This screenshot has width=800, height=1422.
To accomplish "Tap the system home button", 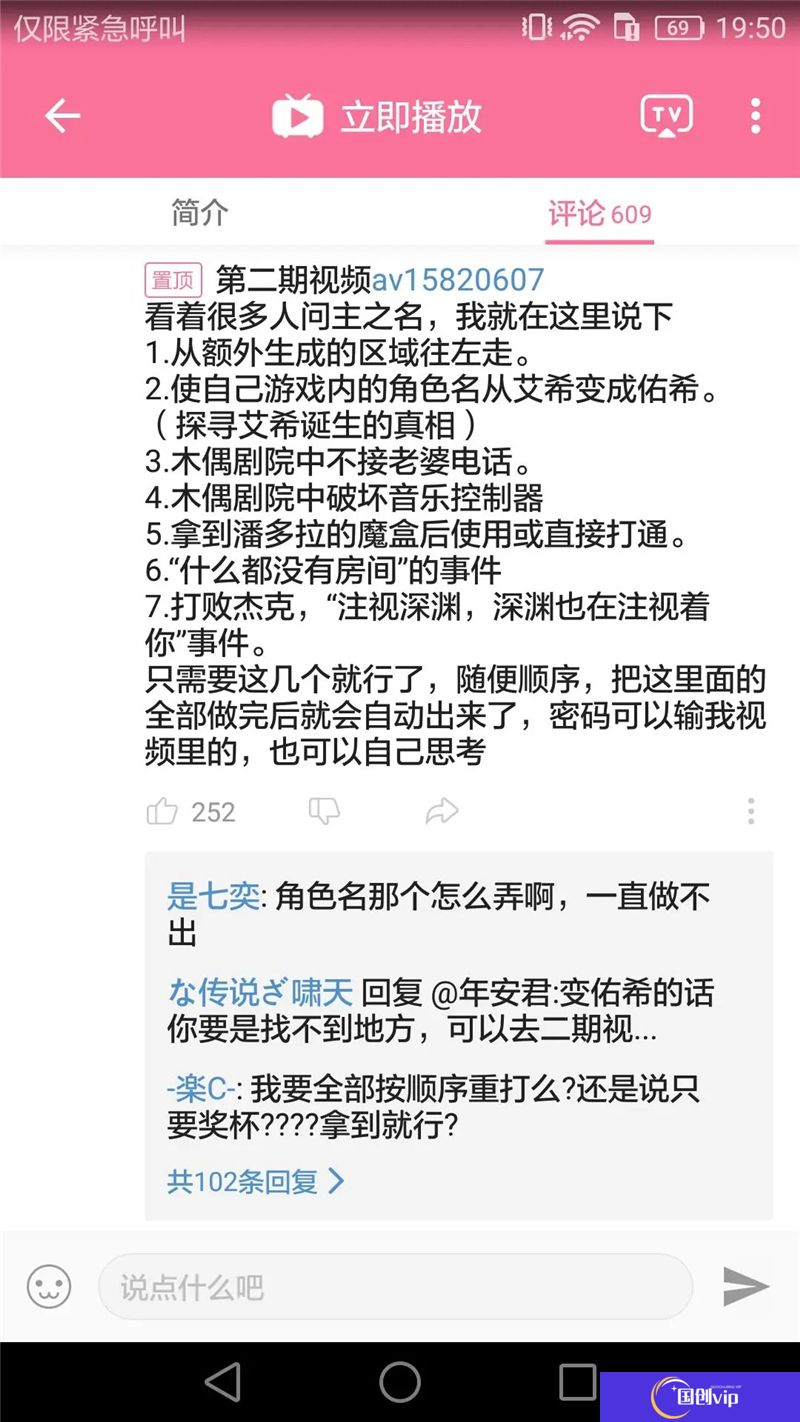I will [x=400, y=1382].
